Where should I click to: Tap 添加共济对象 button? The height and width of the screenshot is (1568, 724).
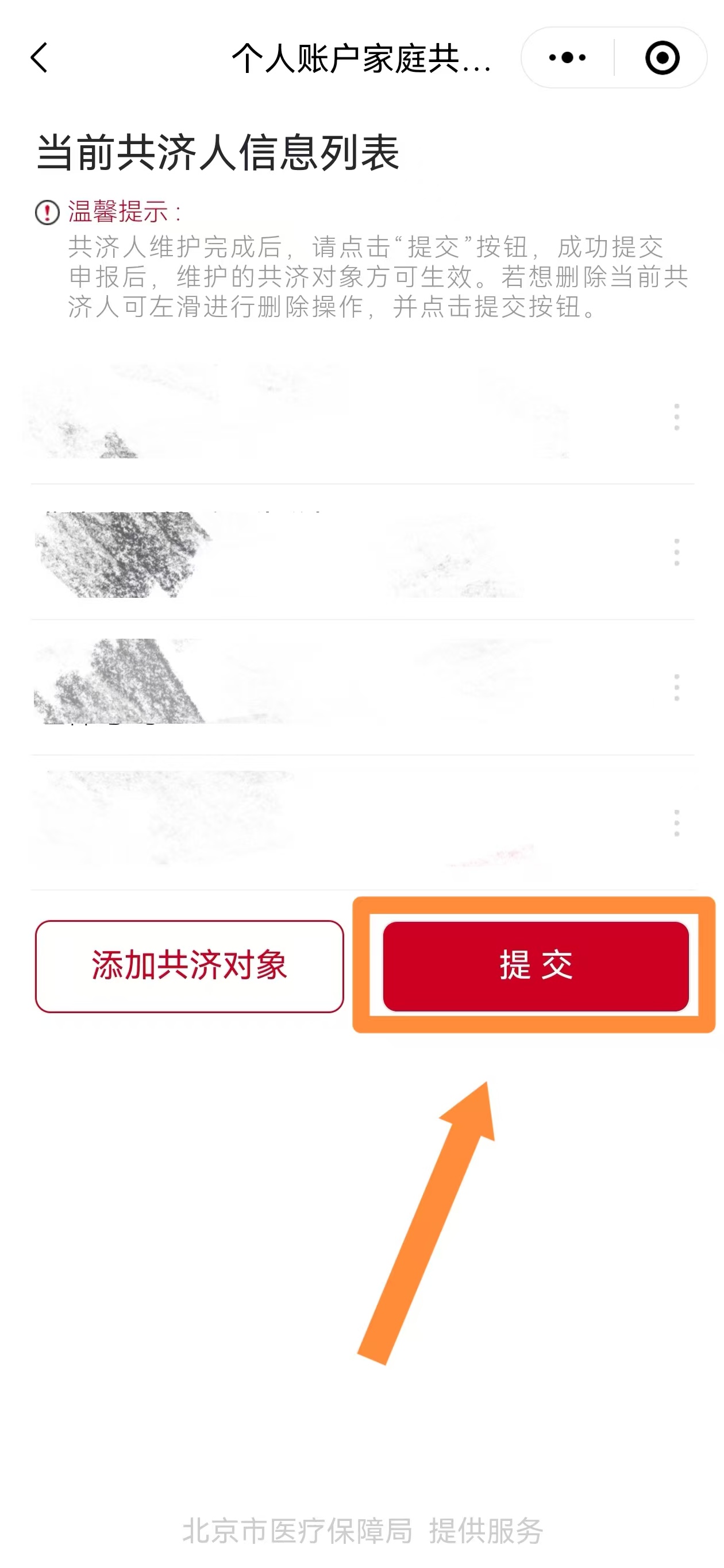pyautogui.click(x=190, y=966)
